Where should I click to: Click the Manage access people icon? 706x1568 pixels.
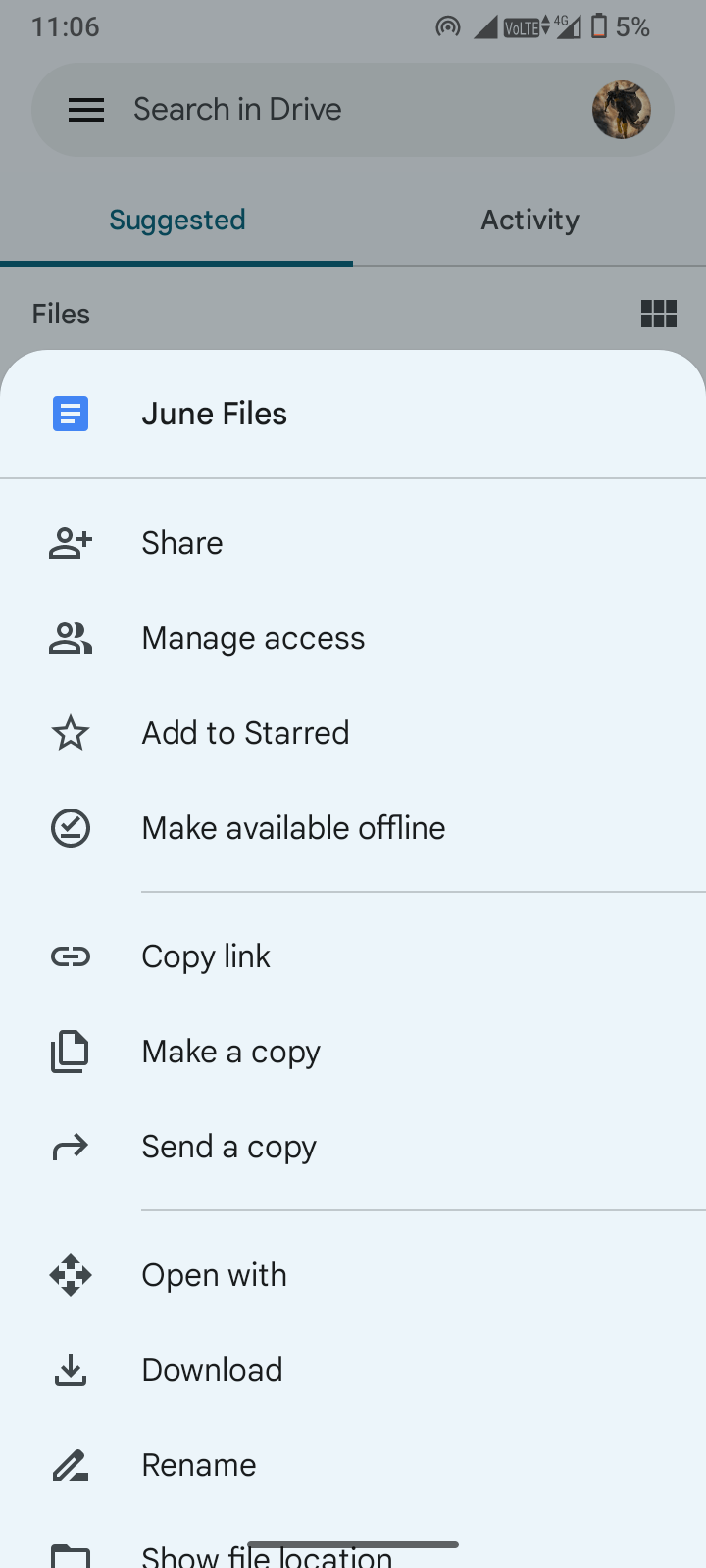point(70,637)
